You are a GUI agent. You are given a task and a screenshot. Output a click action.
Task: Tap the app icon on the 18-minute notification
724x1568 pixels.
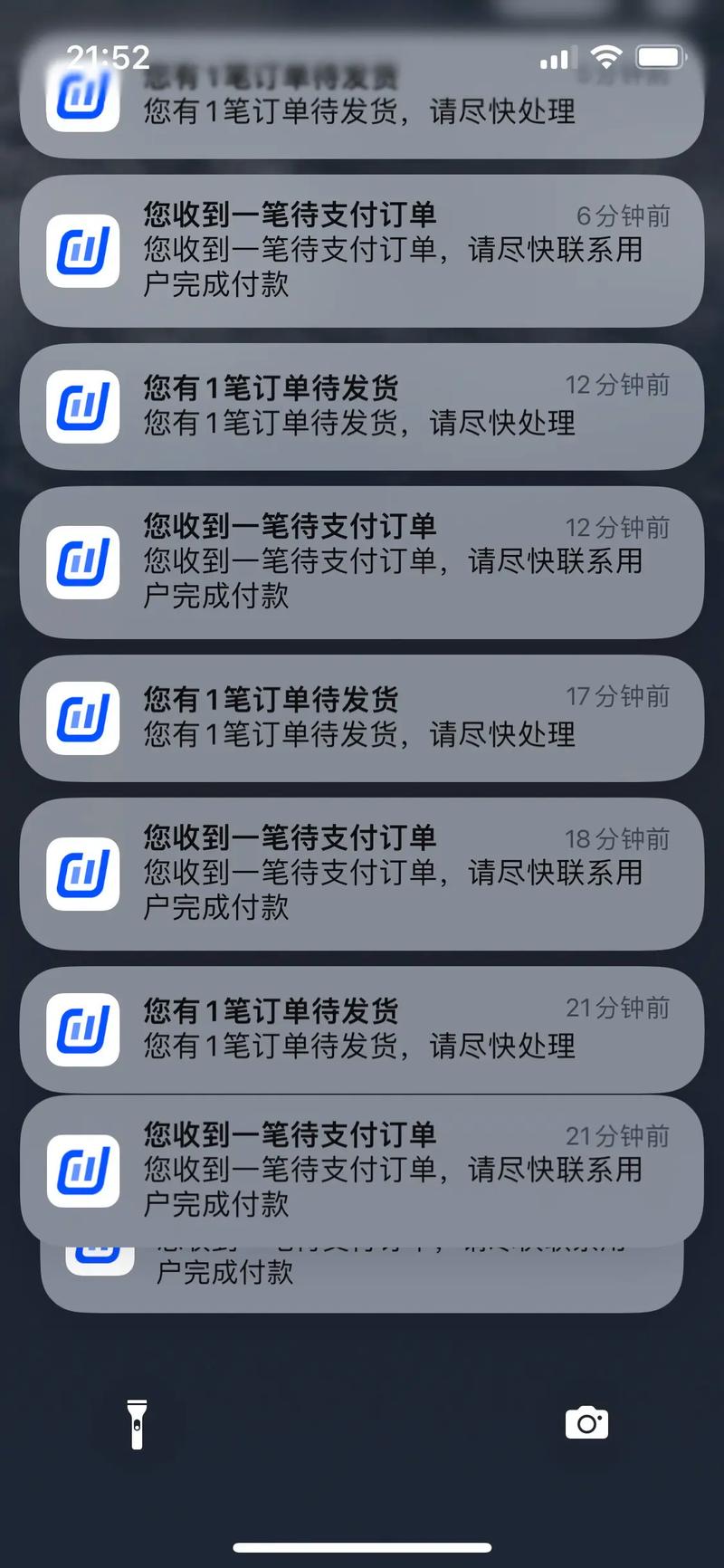pyautogui.click(x=82, y=875)
